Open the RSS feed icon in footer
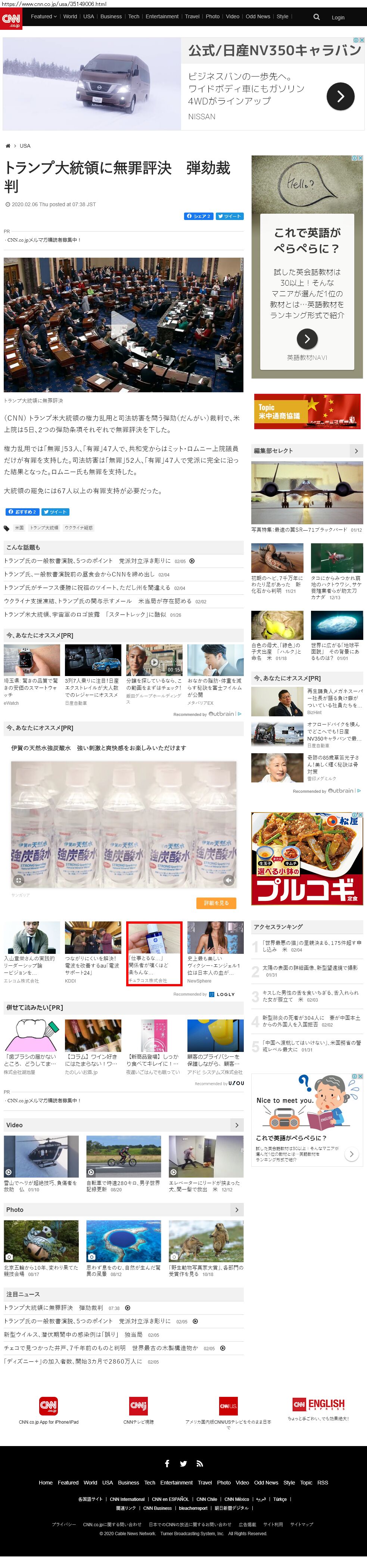Image resolution: width=367 pixels, height=1568 pixels. [199, 1463]
